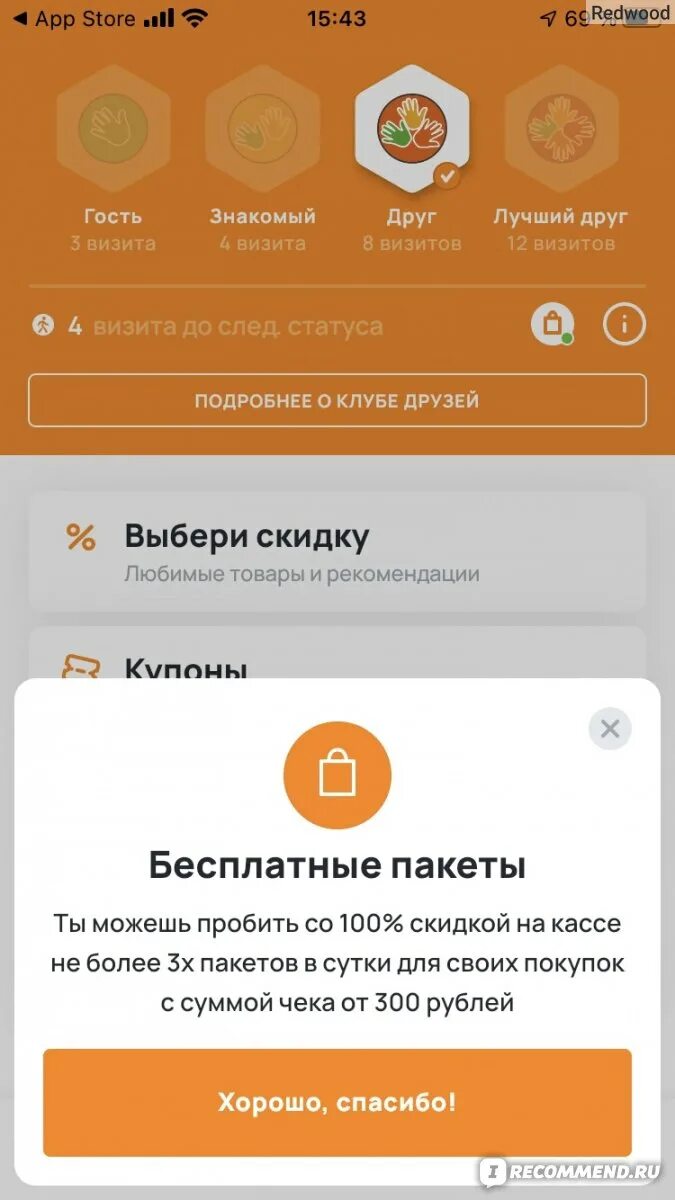Tap the free bags icon
This screenshot has height=1200, width=675.
tap(552, 325)
